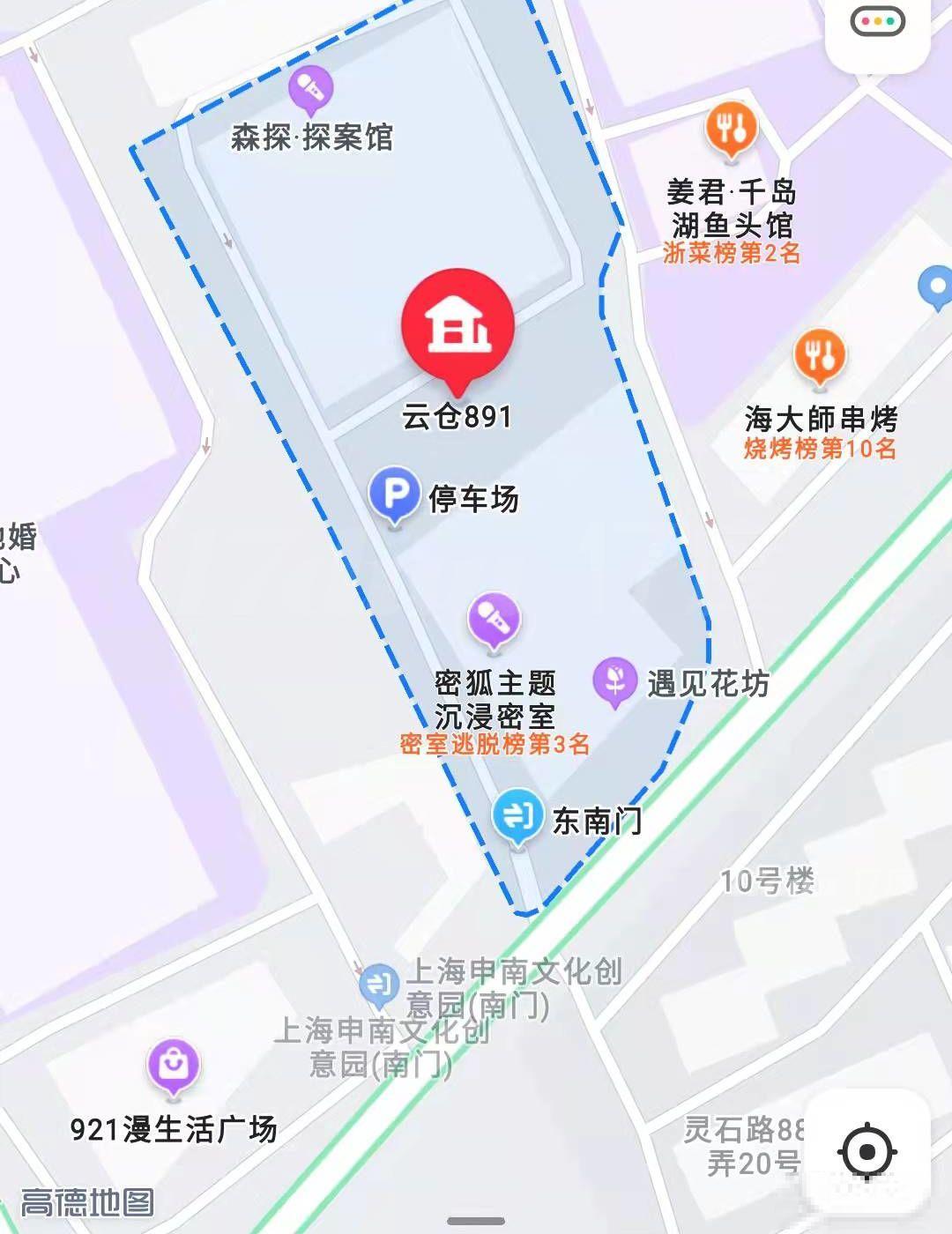The width and height of the screenshot is (952, 1234).
Task: Tap the 停车场 parking marker
Action: (394, 494)
